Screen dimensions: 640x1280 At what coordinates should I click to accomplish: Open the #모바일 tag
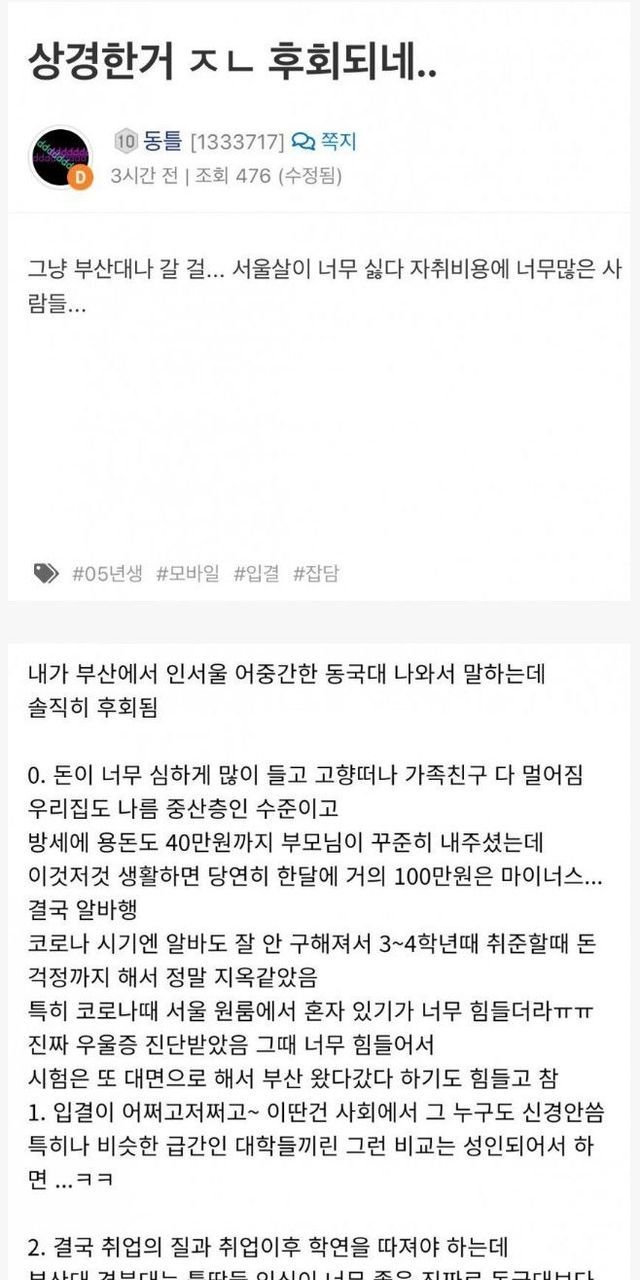pyautogui.click(x=188, y=573)
